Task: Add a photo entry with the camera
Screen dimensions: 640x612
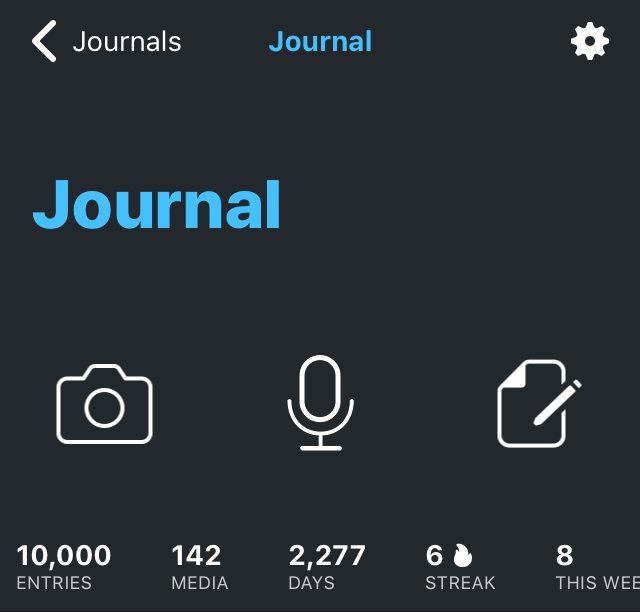Action: click(x=105, y=404)
